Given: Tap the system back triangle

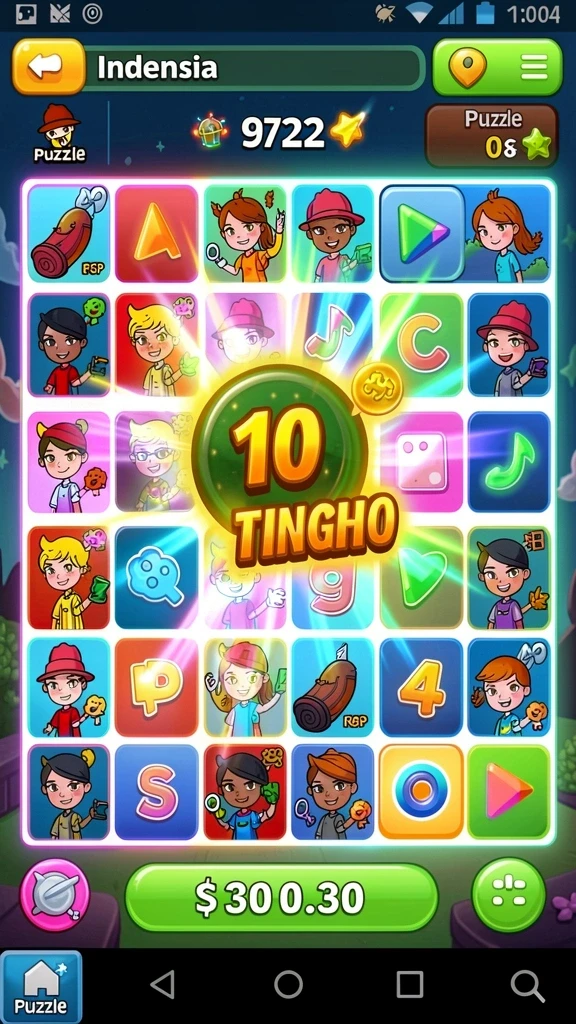Looking at the screenshot, I should (163, 984).
